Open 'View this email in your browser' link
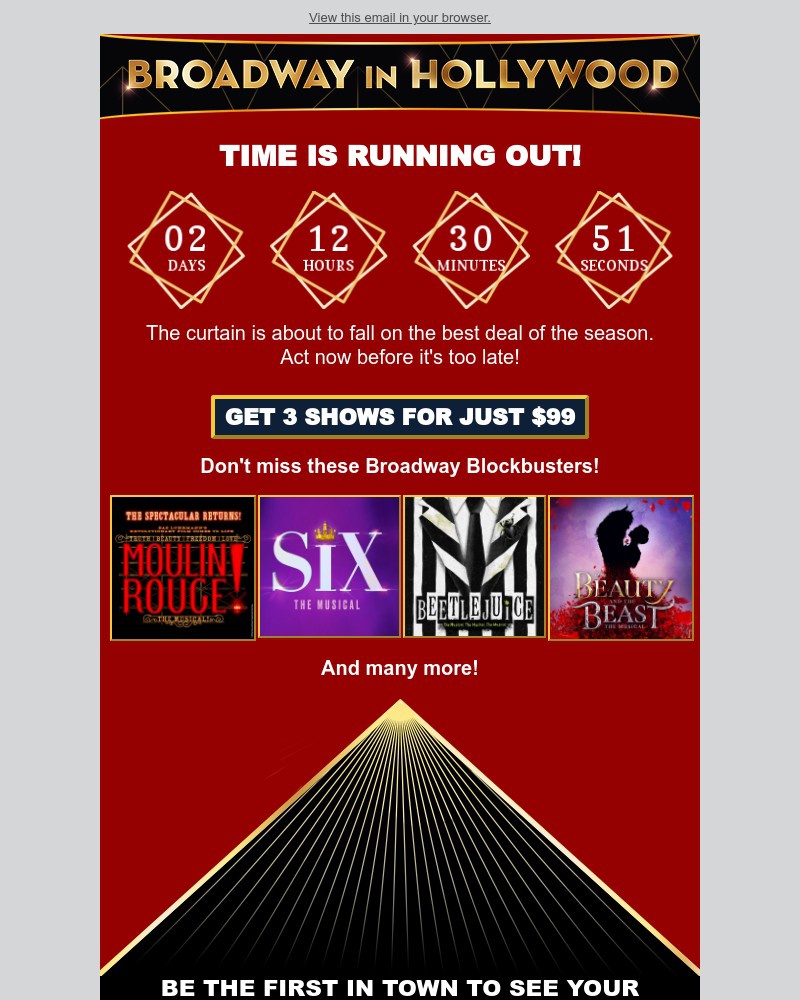 tap(399, 18)
